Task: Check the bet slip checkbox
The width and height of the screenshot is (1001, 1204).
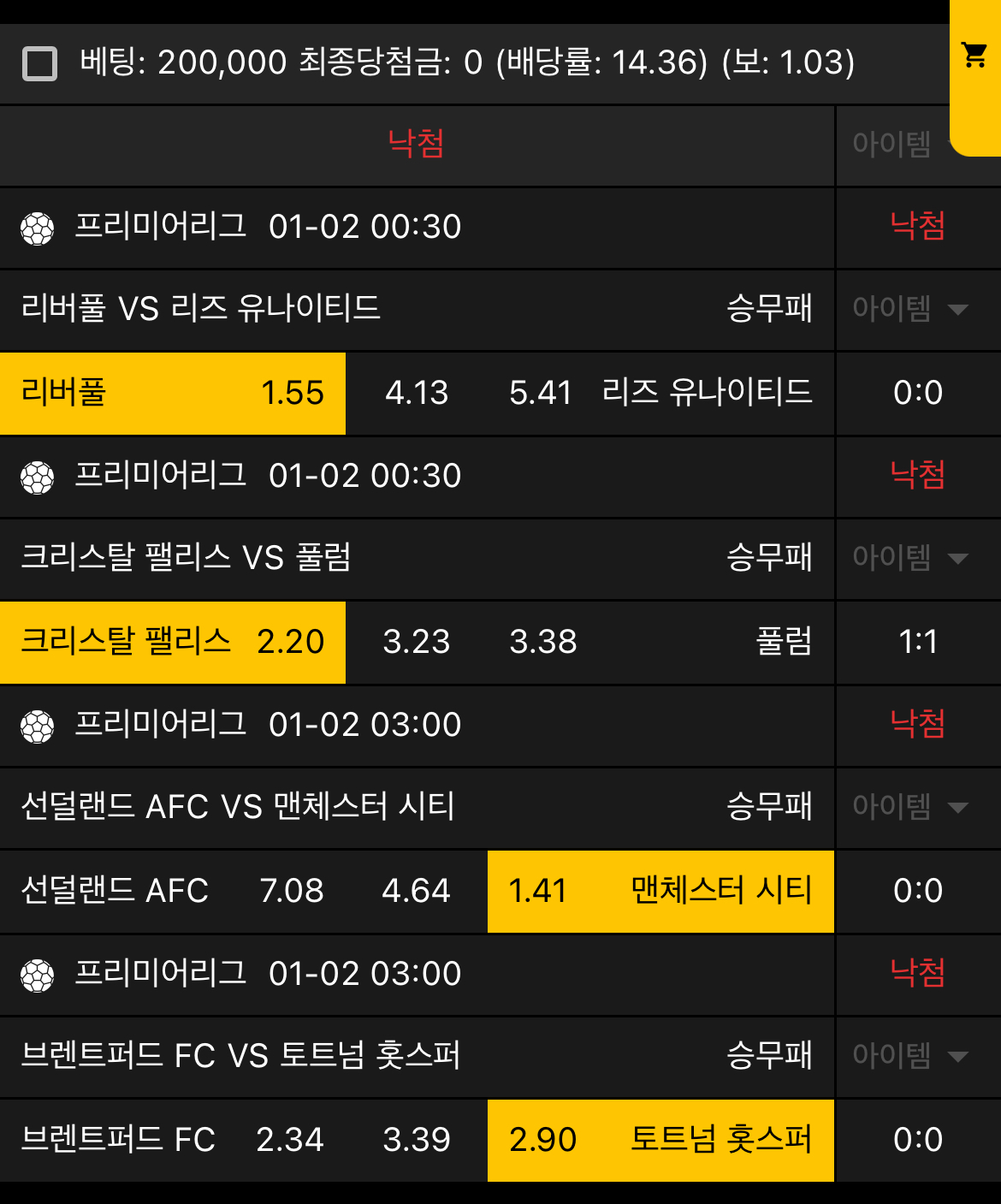Action: click(39, 64)
